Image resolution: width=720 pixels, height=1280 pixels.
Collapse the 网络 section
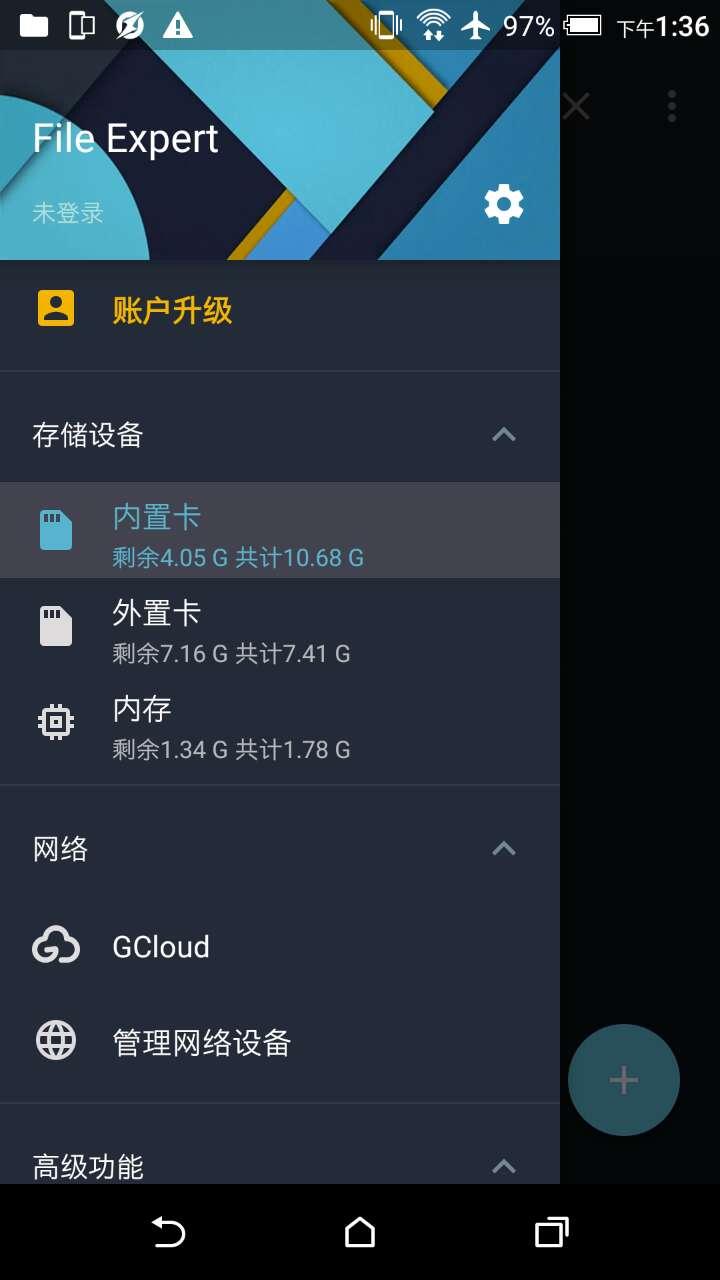click(x=504, y=849)
